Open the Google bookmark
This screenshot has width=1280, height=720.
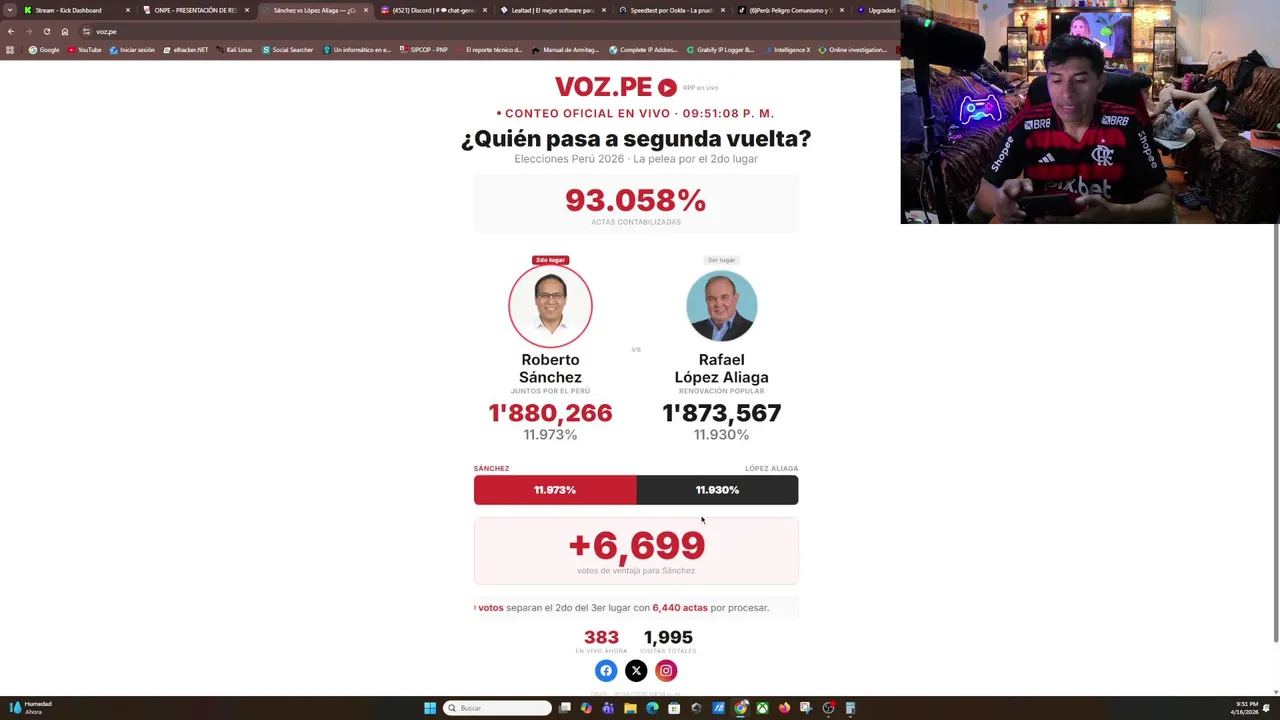[x=44, y=50]
